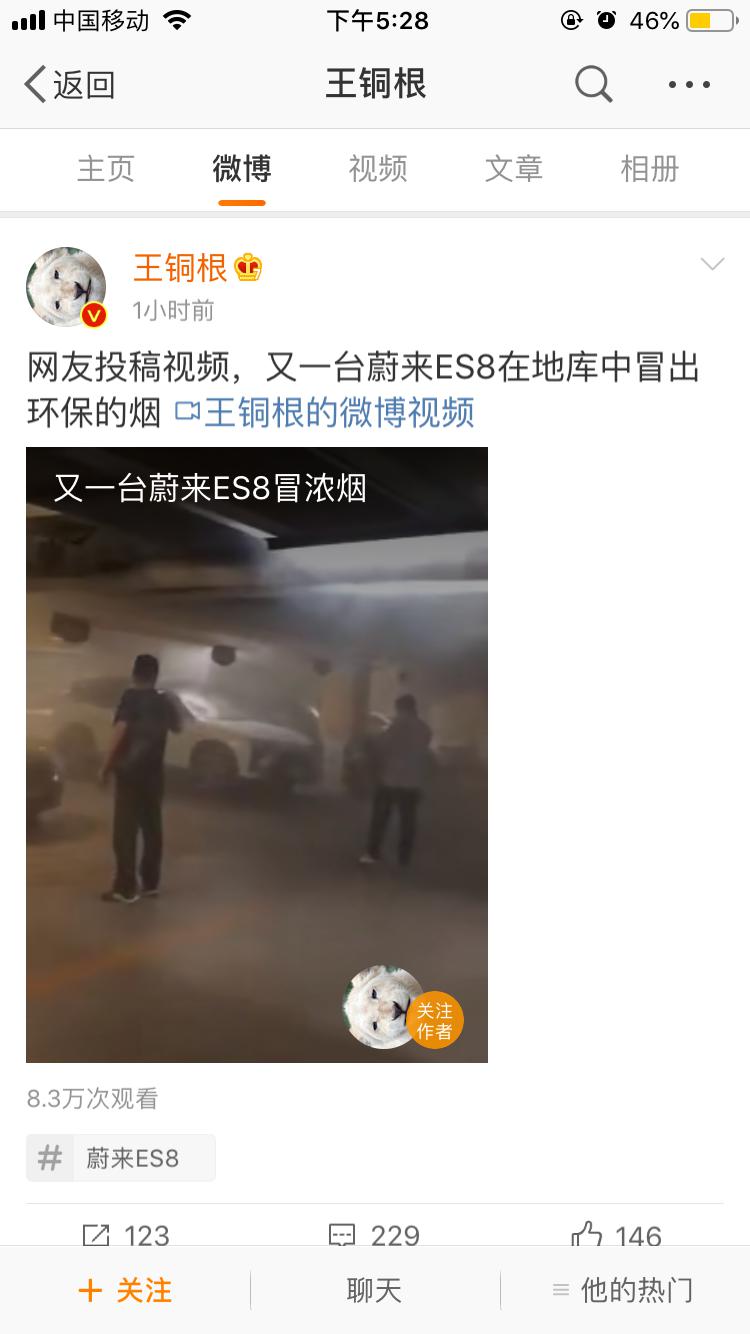Viewport: 750px width, 1334px height.
Task: Repost this post with 123 shares
Action: tap(125, 1236)
